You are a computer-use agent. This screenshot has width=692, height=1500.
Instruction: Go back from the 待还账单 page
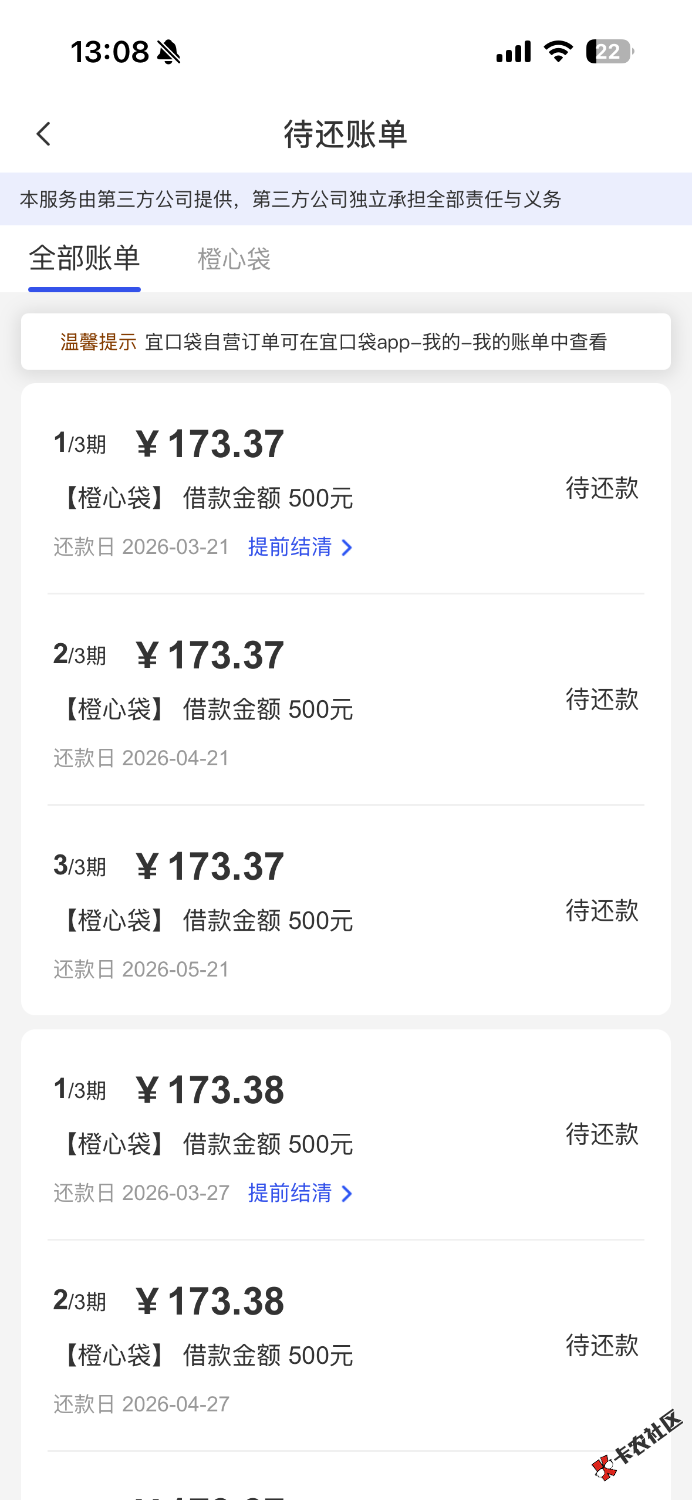(43, 134)
